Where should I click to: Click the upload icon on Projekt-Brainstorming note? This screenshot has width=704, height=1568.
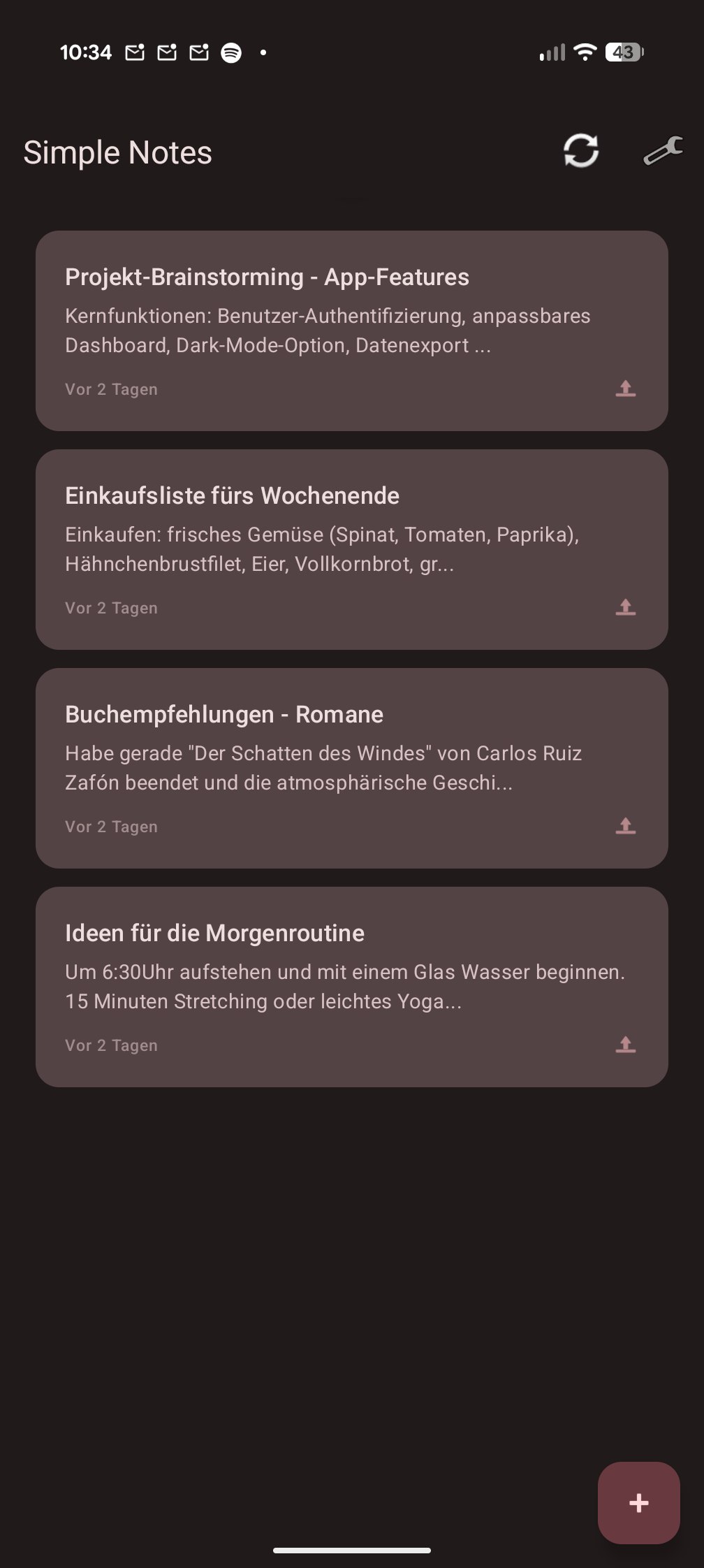[x=624, y=389]
